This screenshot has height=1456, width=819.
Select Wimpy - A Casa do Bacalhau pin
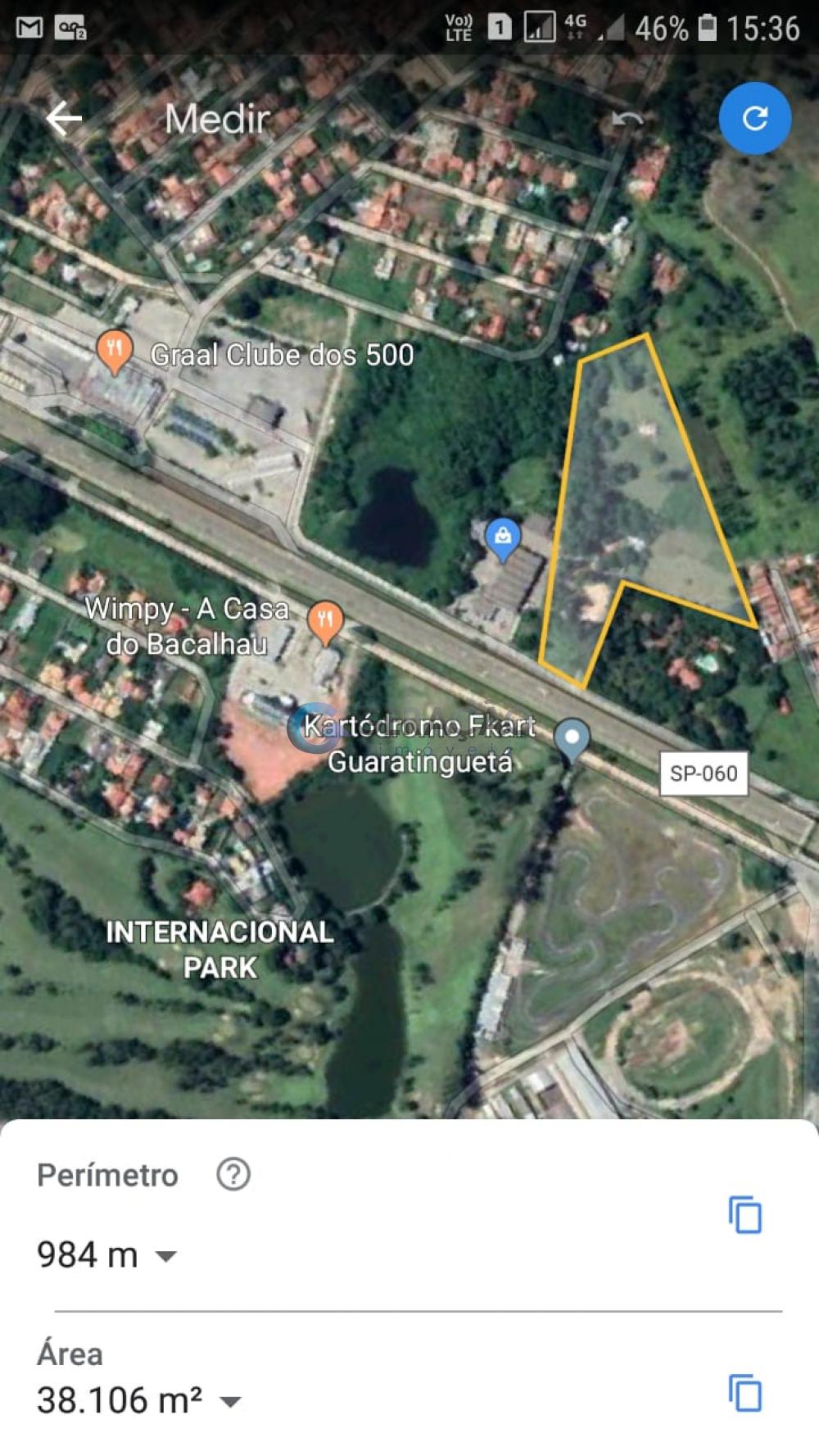pyautogui.click(x=325, y=621)
